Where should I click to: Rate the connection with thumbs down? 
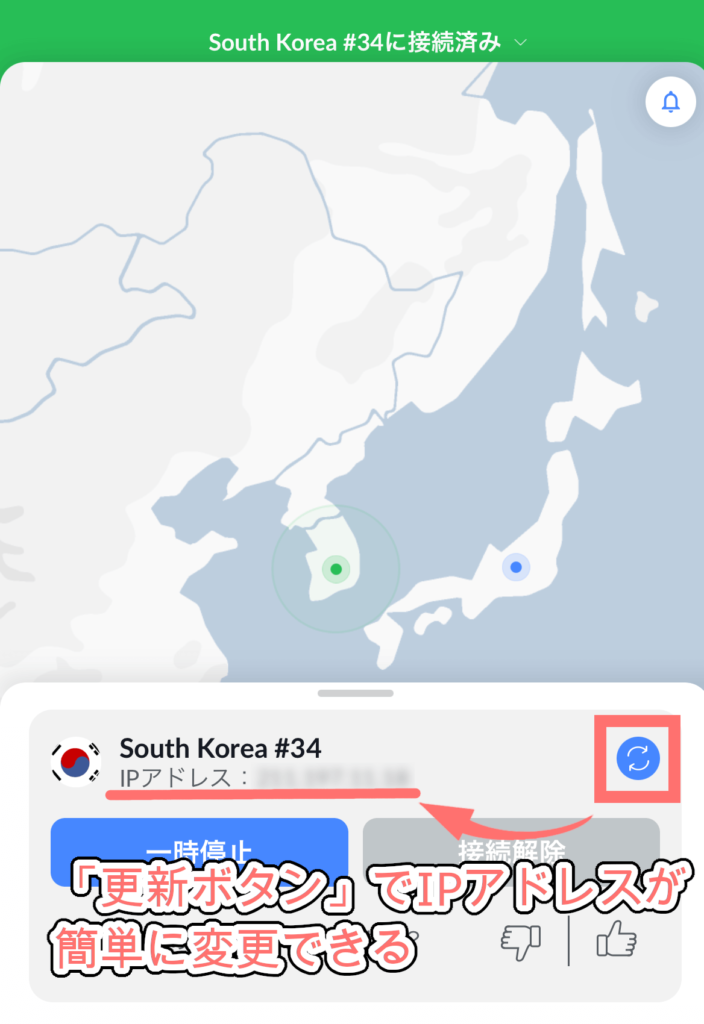(520, 937)
